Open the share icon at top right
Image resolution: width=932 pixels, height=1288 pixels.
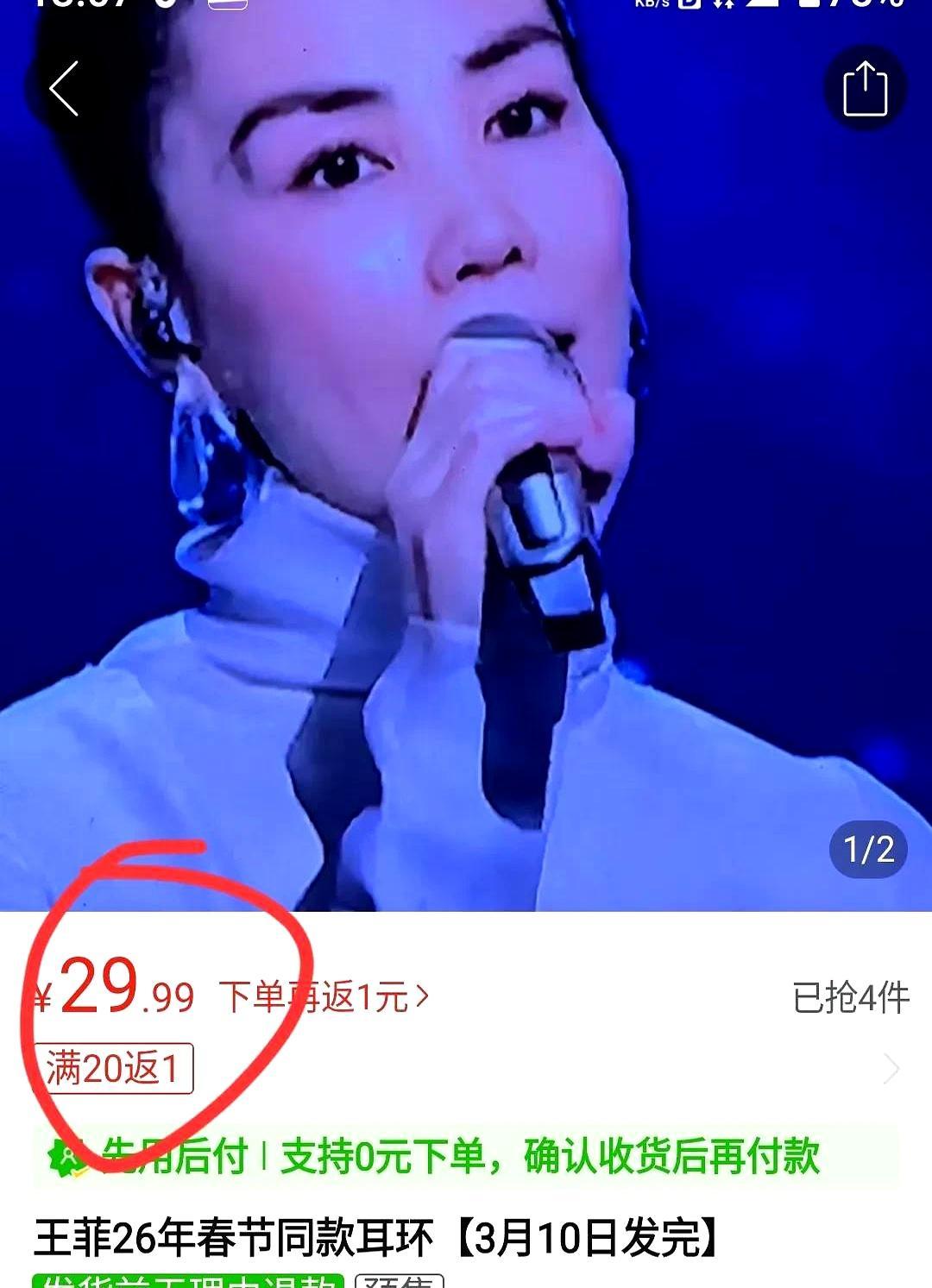(866, 89)
